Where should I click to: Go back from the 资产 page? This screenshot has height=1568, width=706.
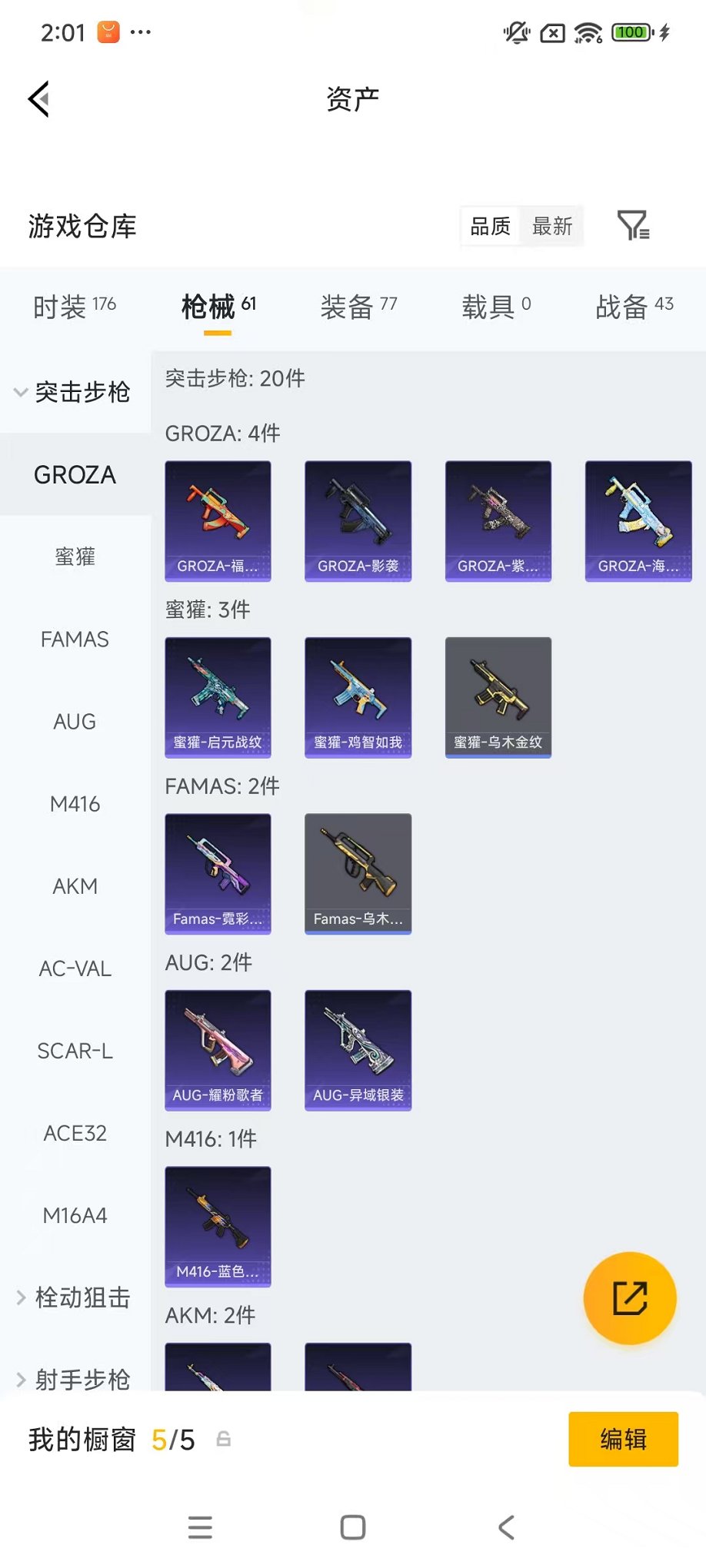point(39,99)
